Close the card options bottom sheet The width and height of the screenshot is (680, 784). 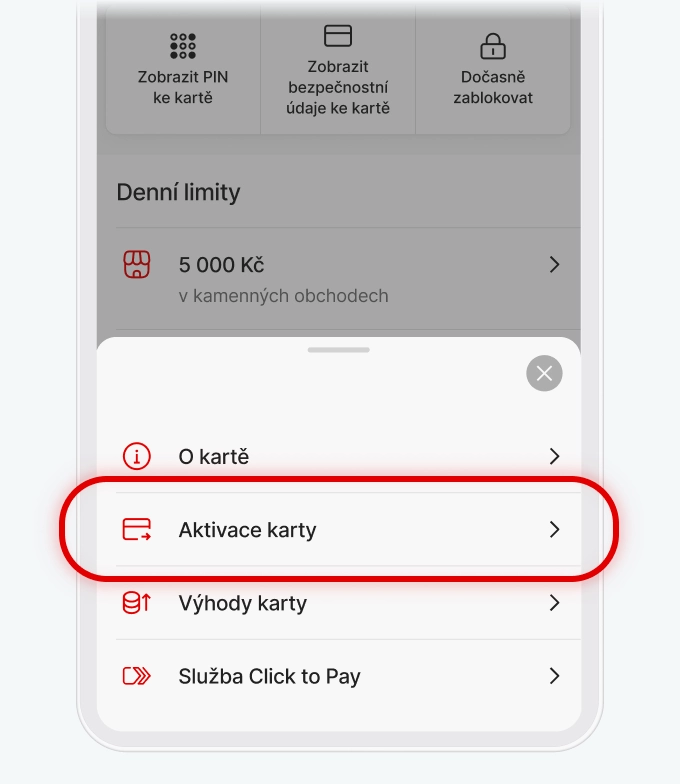544,374
